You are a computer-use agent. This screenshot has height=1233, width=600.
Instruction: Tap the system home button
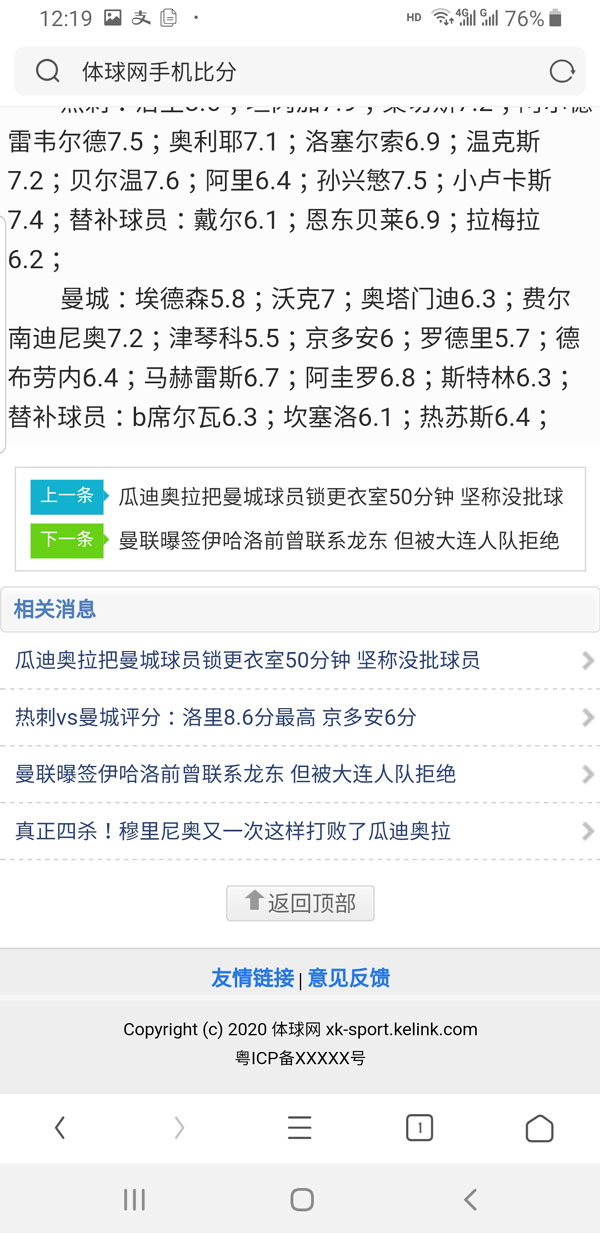(x=301, y=1200)
